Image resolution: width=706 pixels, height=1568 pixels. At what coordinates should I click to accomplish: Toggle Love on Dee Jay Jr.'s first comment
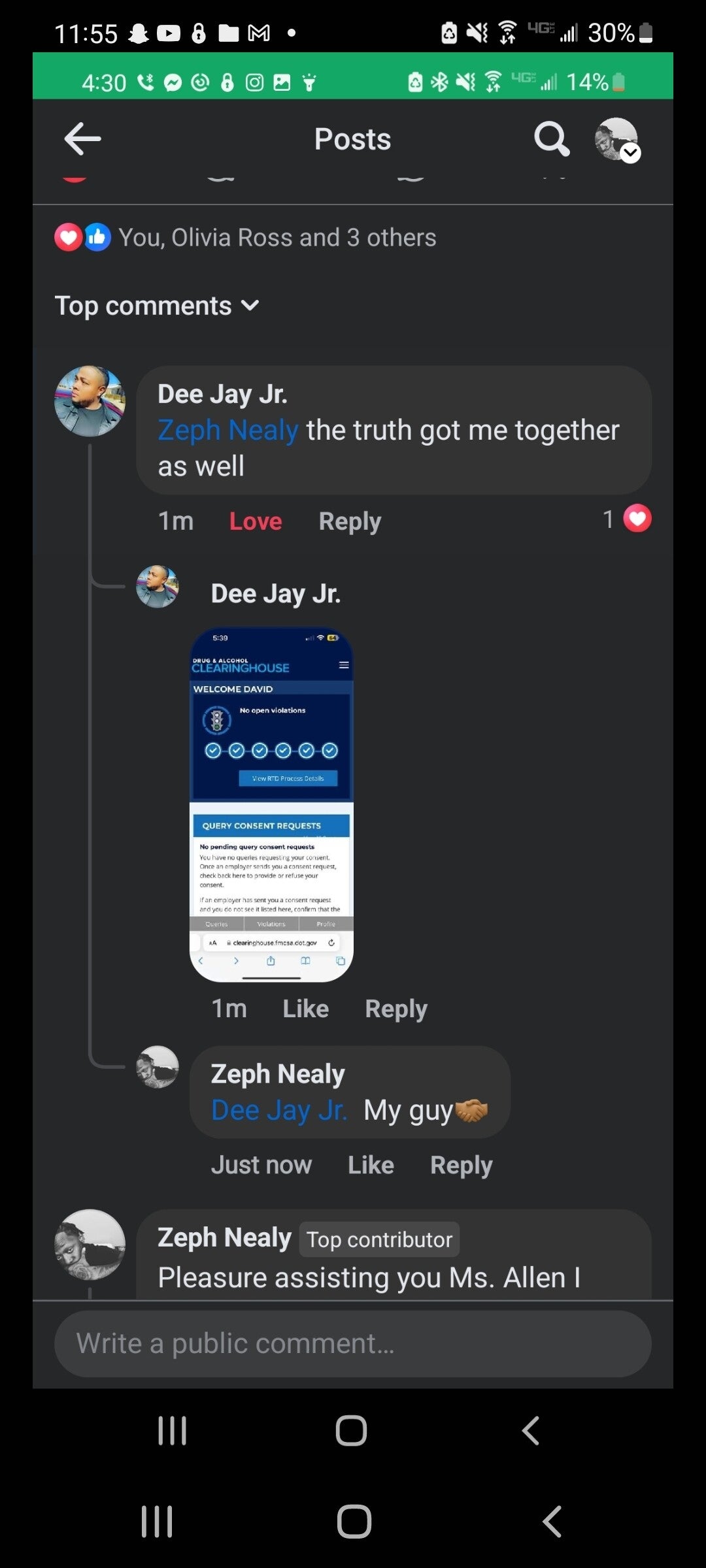pyautogui.click(x=255, y=521)
